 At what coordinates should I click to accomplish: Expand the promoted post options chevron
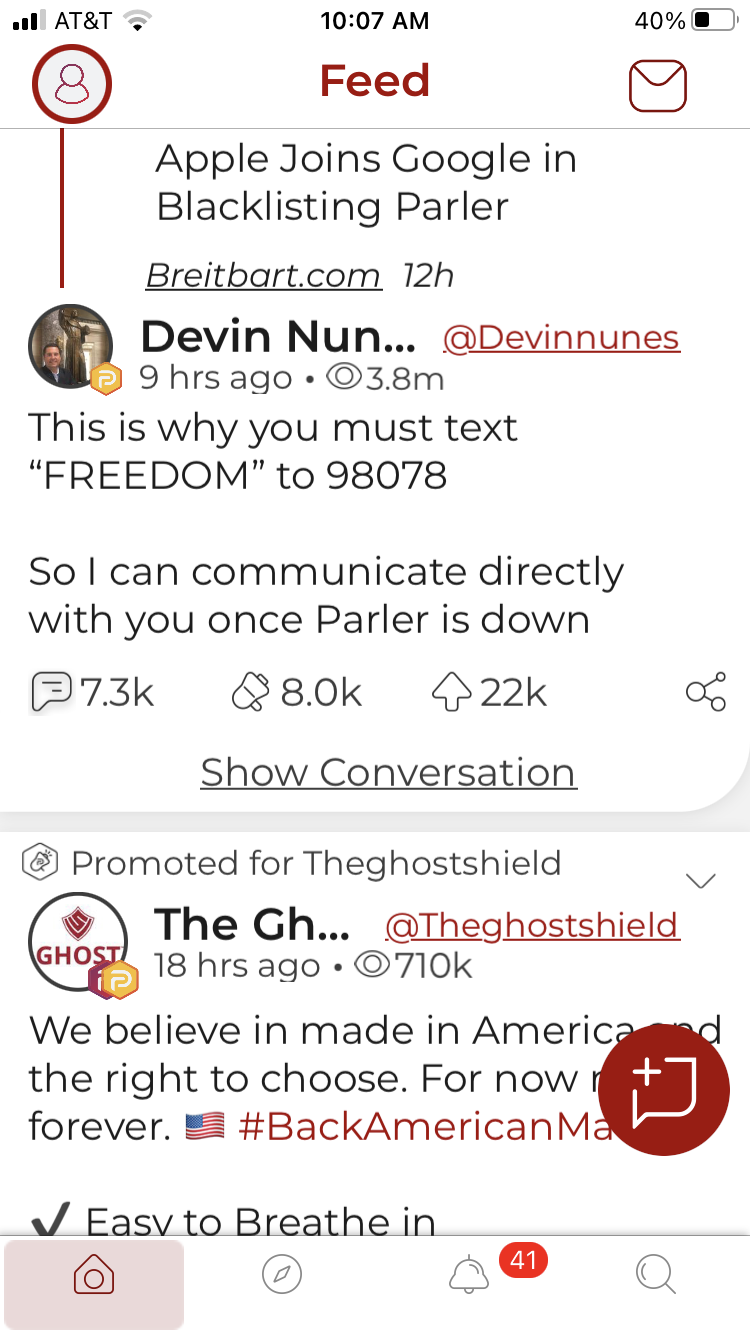[702, 880]
